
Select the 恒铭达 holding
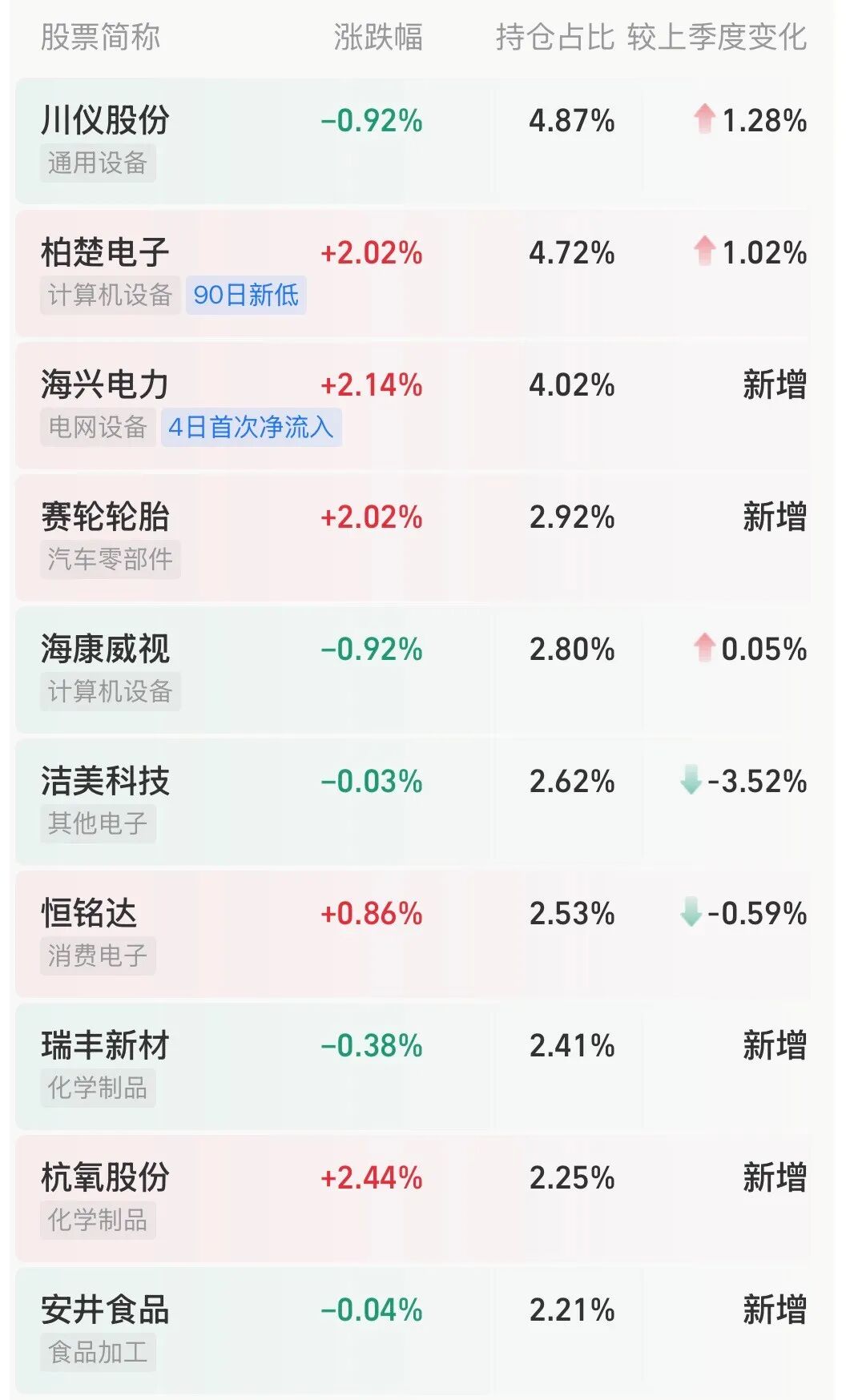[x=89, y=914]
